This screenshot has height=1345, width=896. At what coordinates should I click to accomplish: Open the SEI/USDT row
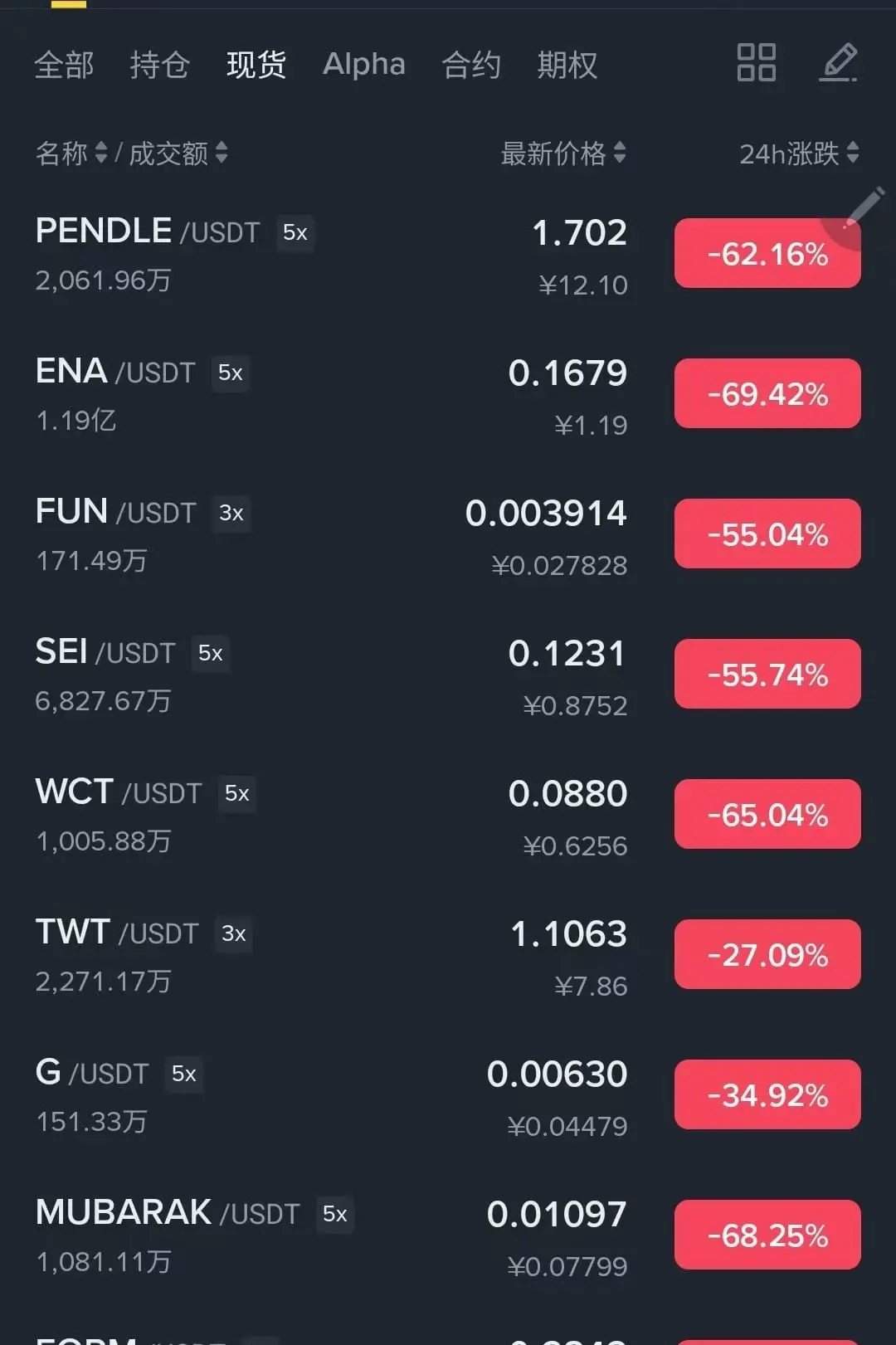tap(105, 653)
